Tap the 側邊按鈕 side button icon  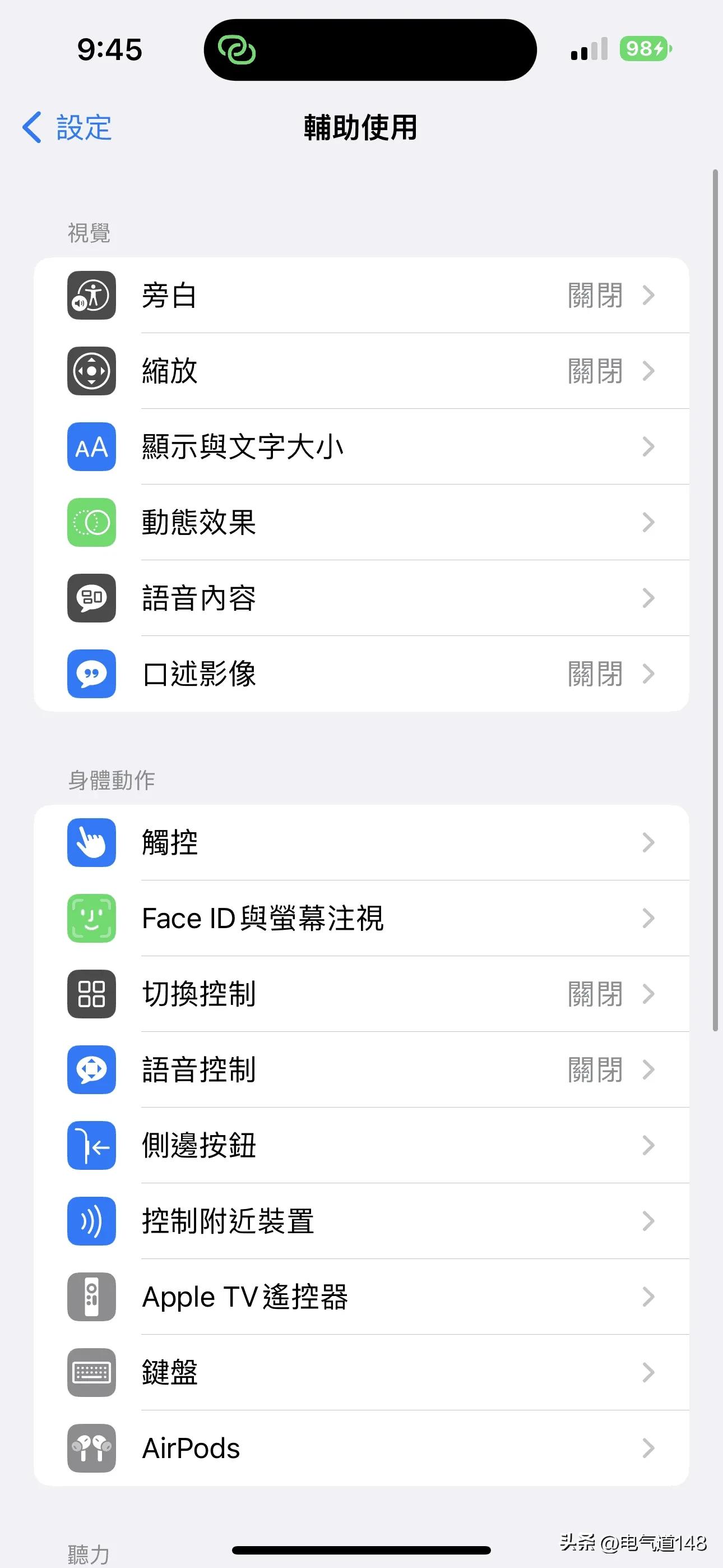pos(91,1146)
